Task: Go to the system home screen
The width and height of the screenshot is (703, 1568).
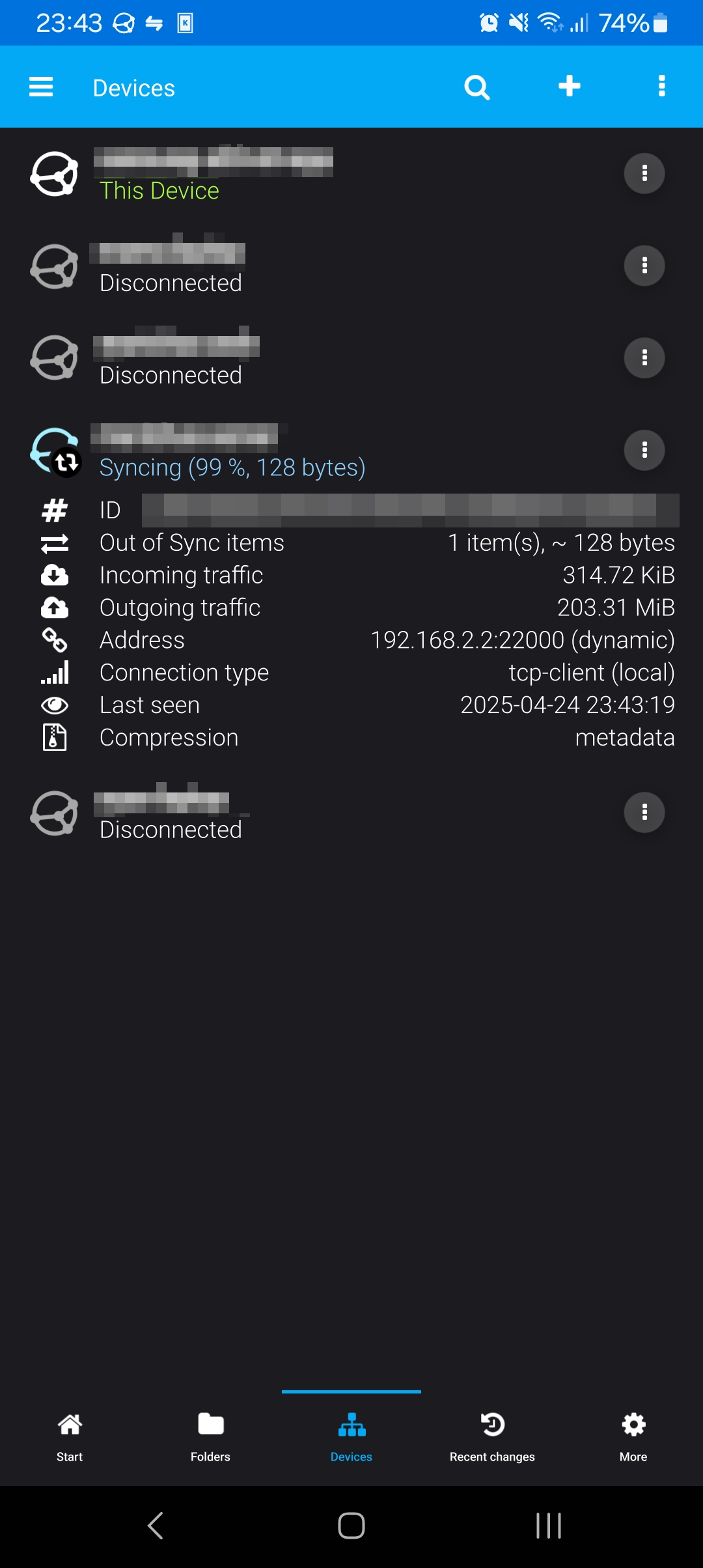Action: click(x=351, y=1525)
